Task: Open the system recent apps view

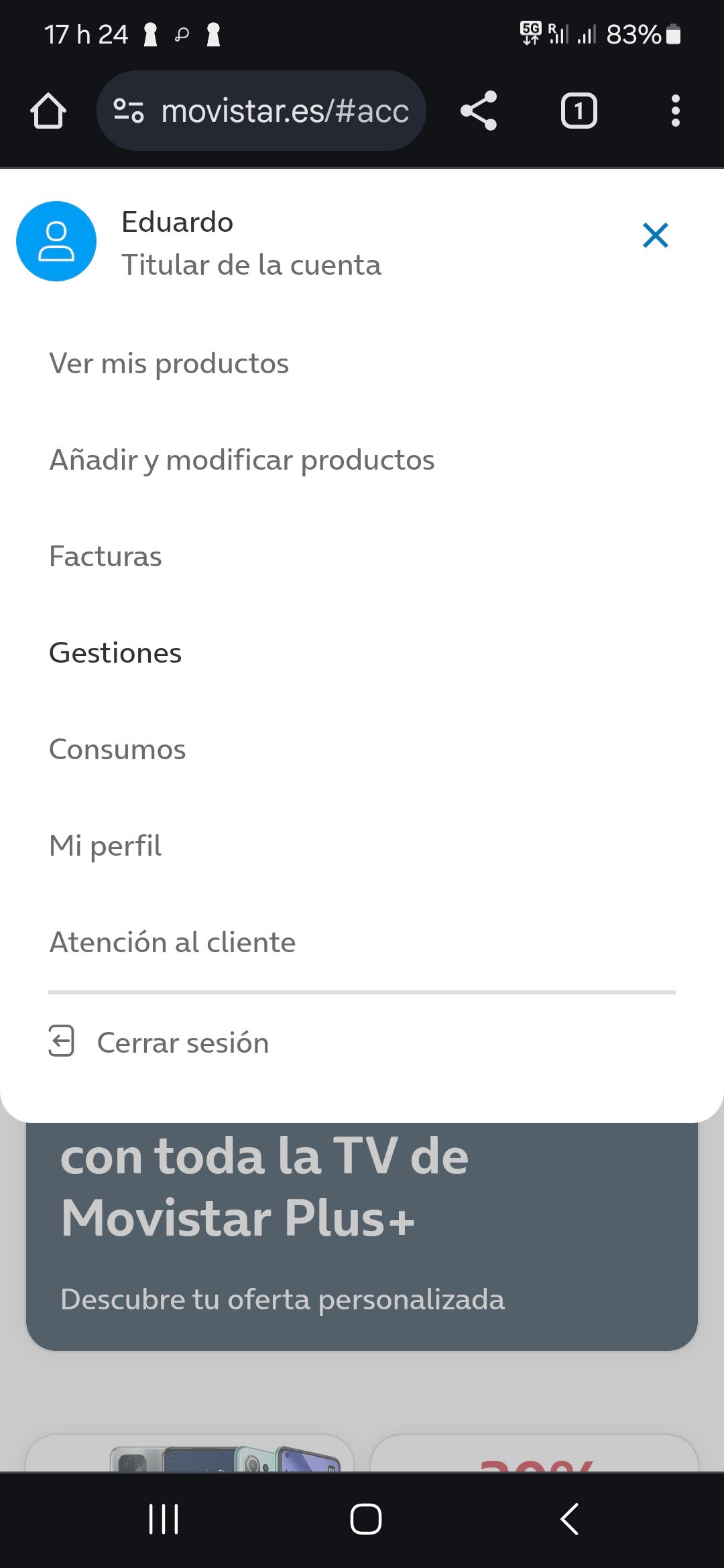Action: click(x=164, y=1519)
